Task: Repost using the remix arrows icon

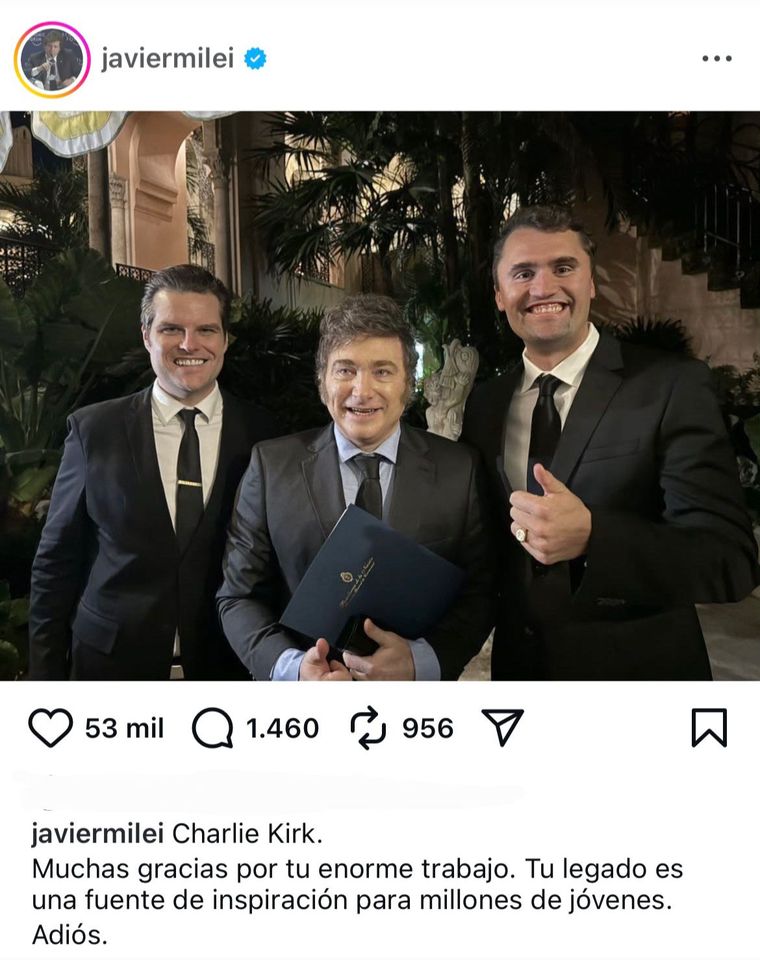Action: click(x=369, y=729)
